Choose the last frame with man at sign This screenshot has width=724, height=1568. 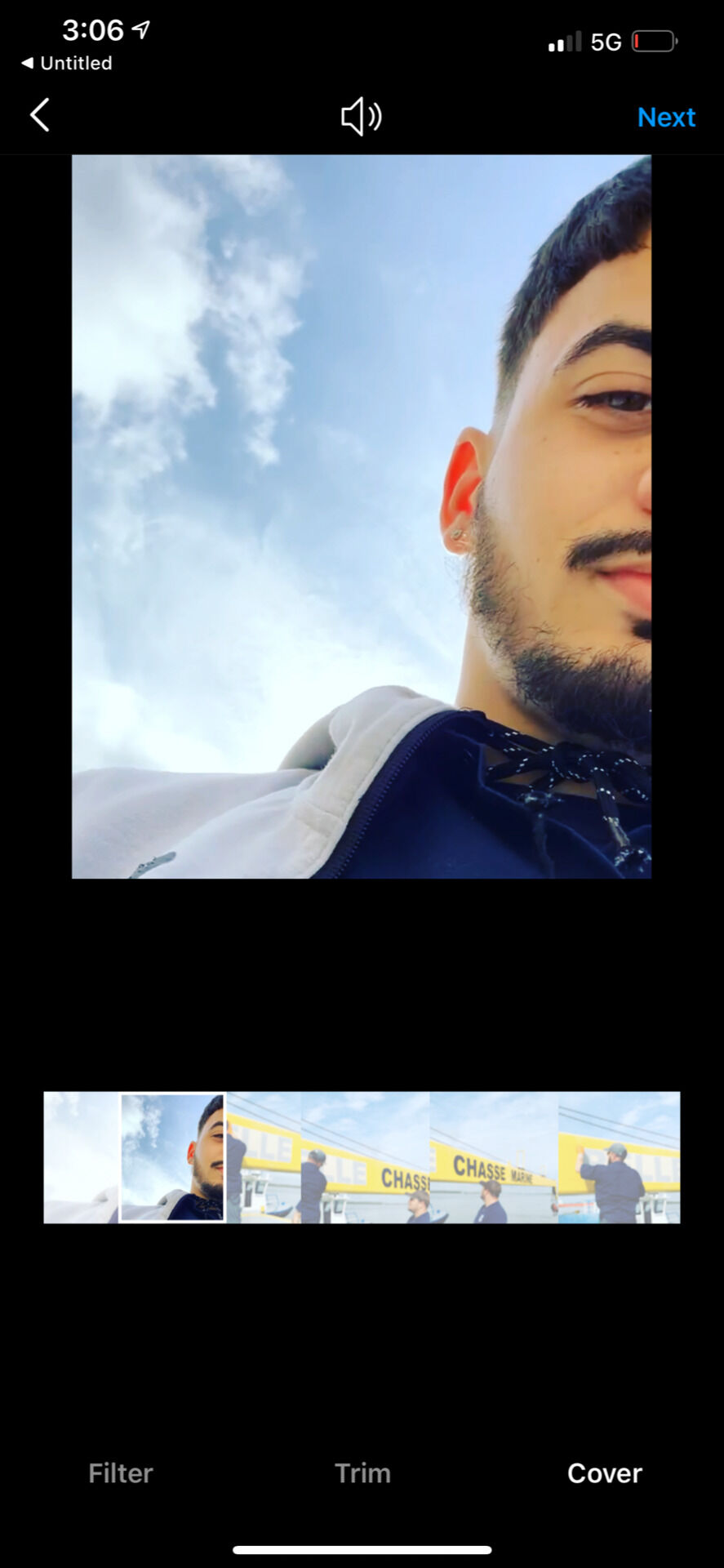(620, 1157)
